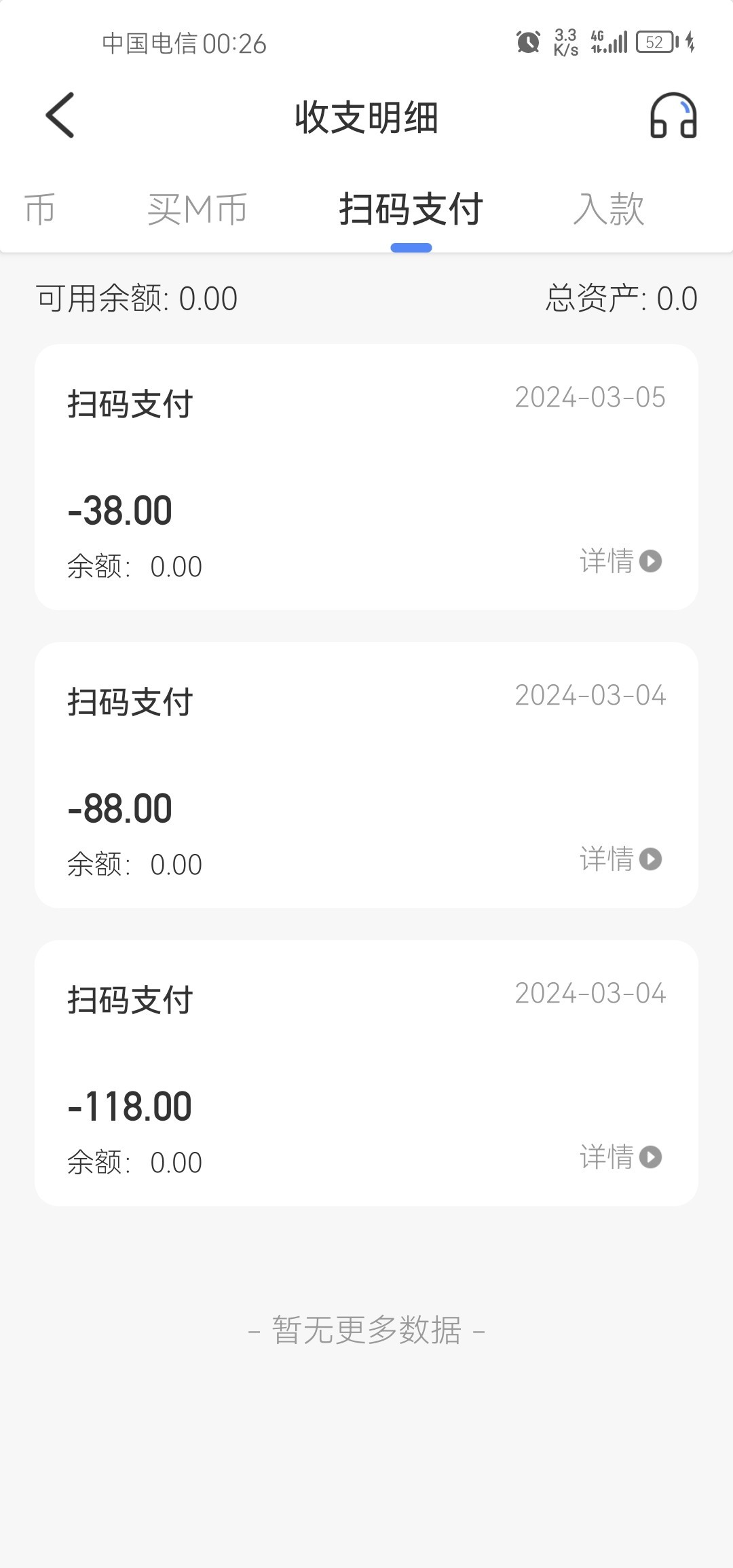Go back from 收支明细 page

coord(60,116)
